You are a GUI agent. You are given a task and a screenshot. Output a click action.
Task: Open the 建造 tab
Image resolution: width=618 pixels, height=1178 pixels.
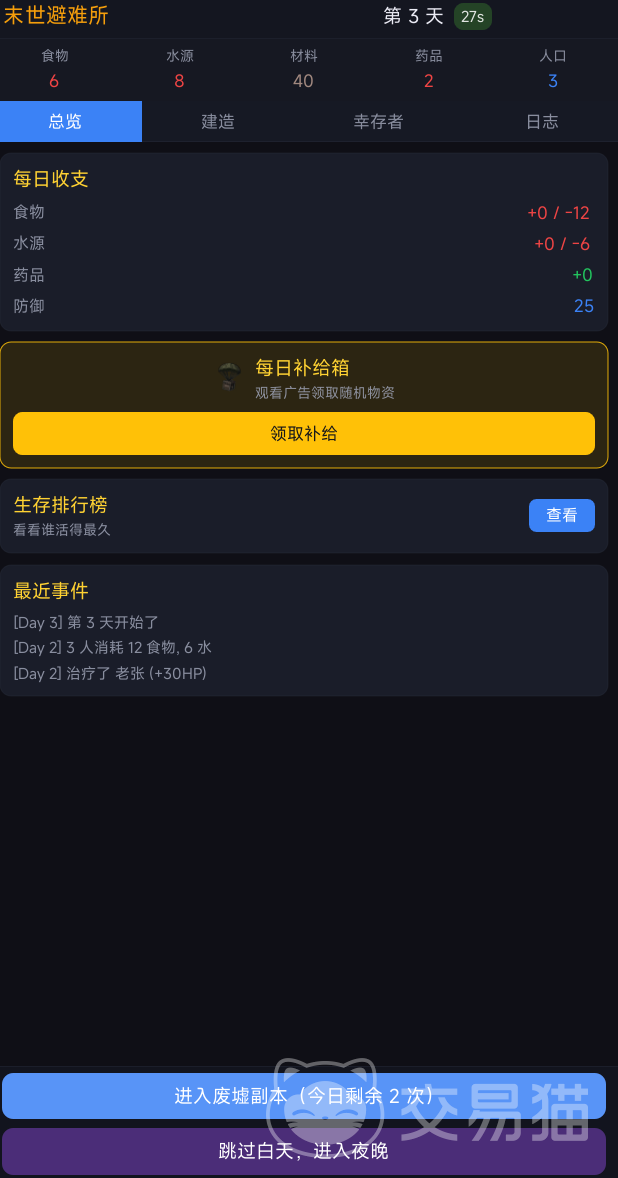[x=218, y=122]
